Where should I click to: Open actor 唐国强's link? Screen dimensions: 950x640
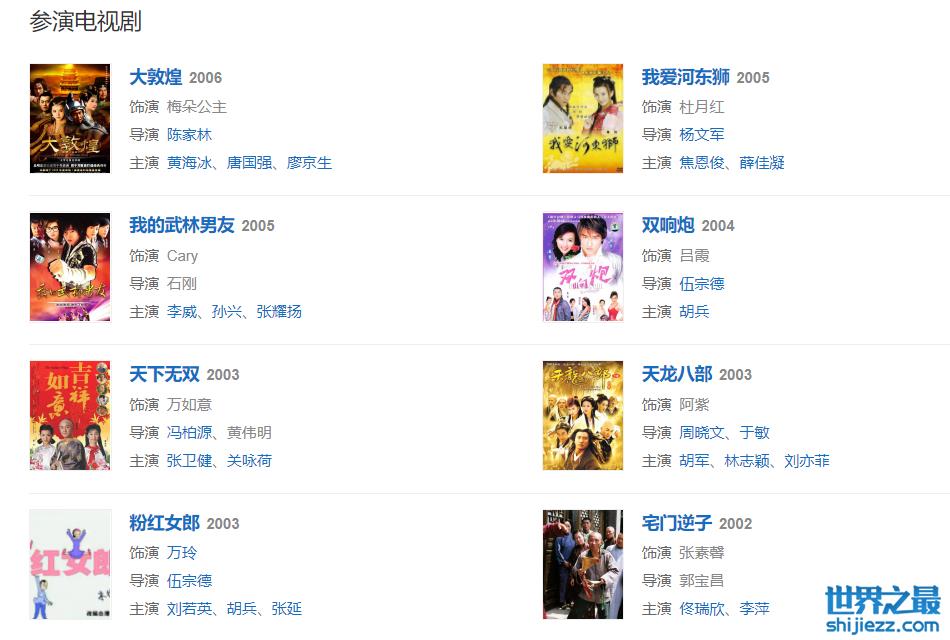[x=249, y=162]
